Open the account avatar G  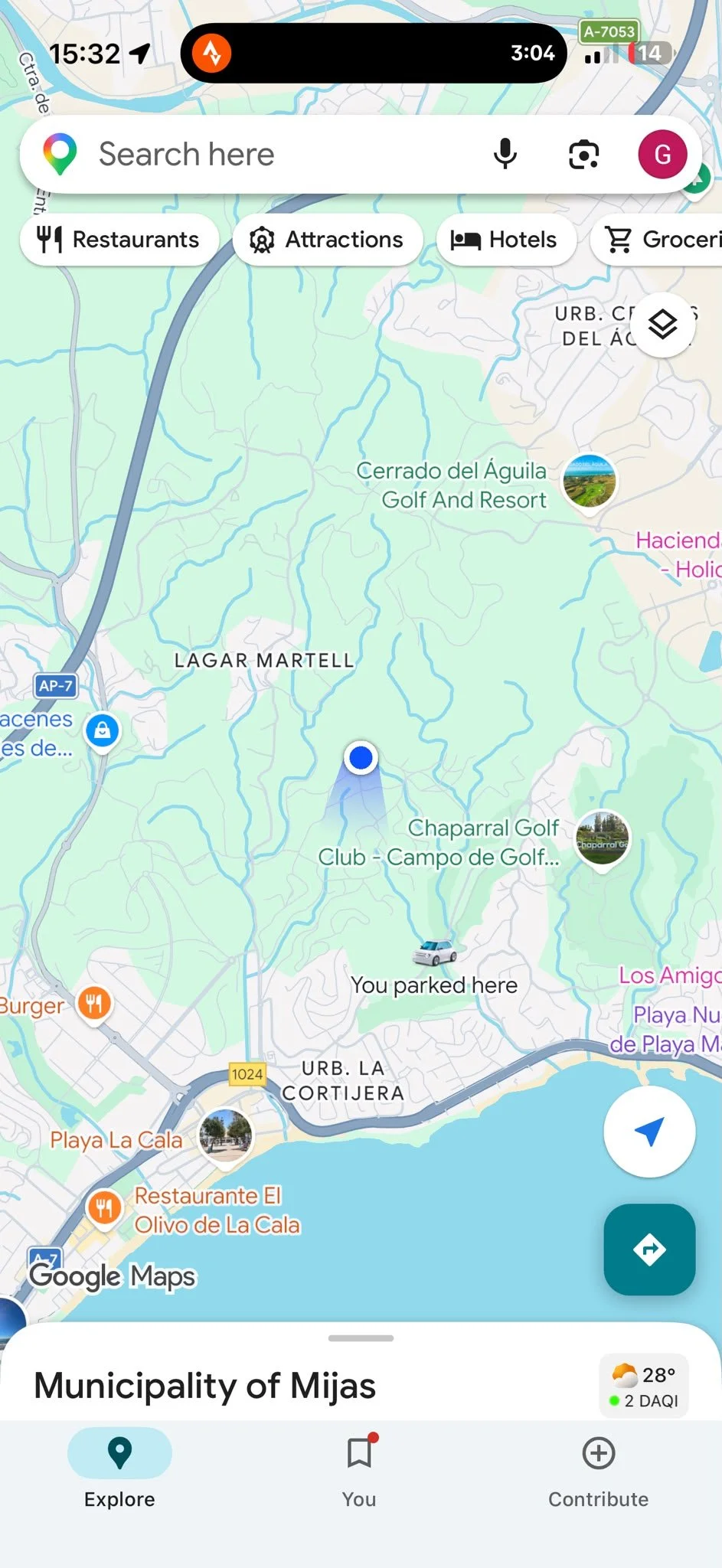pyautogui.click(x=662, y=154)
